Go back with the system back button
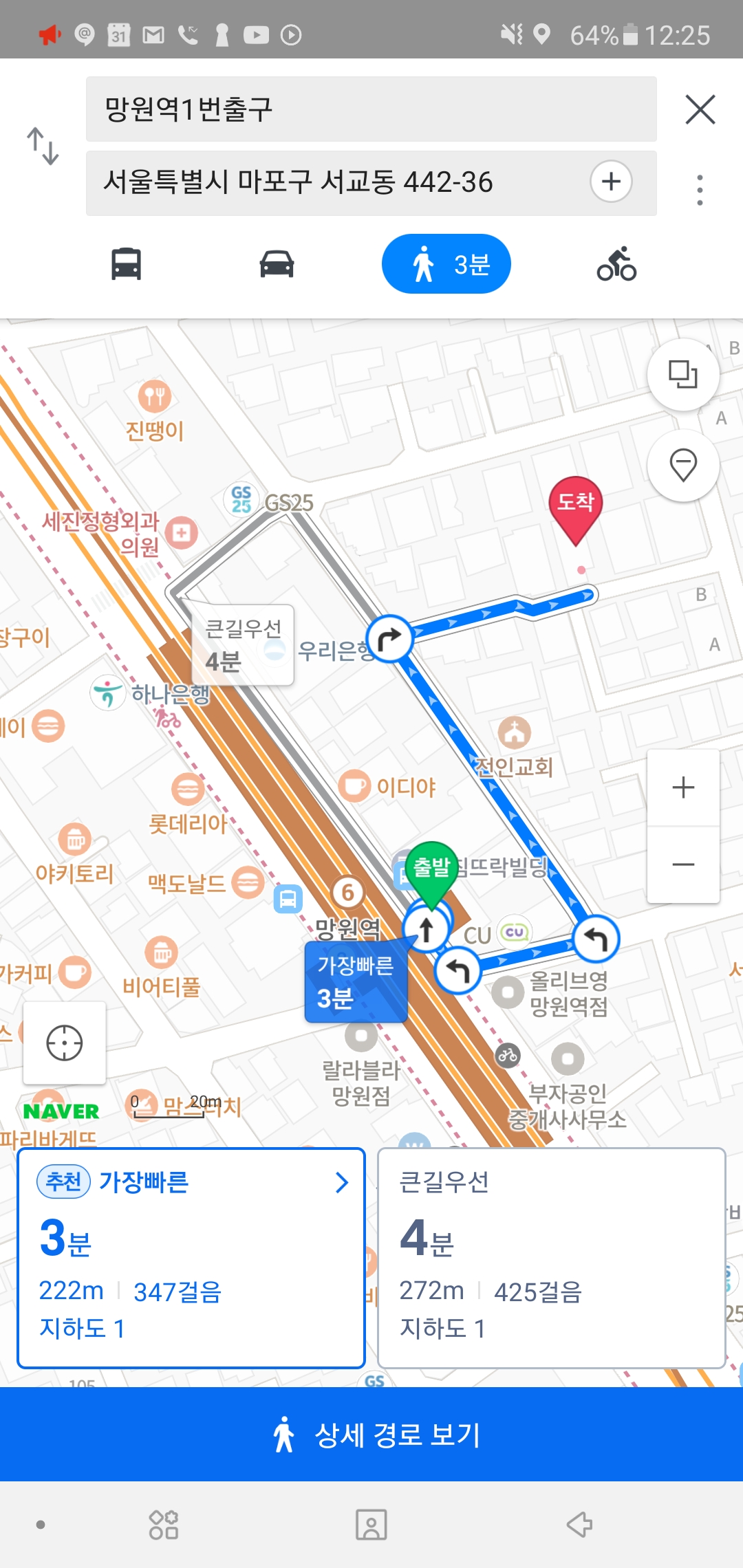Image resolution: width=743 pixels, height=1568 pixels. [x=579, y=1525]
